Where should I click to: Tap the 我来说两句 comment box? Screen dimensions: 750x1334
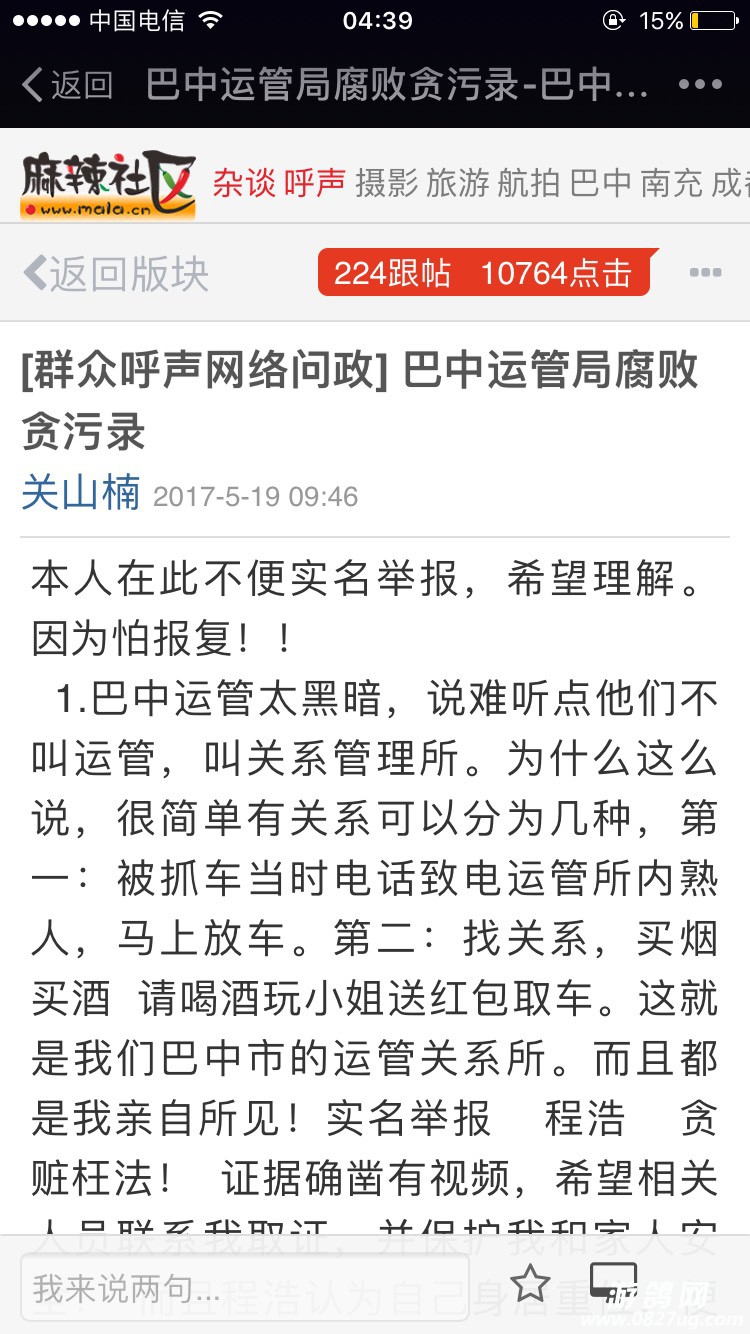245,1287
